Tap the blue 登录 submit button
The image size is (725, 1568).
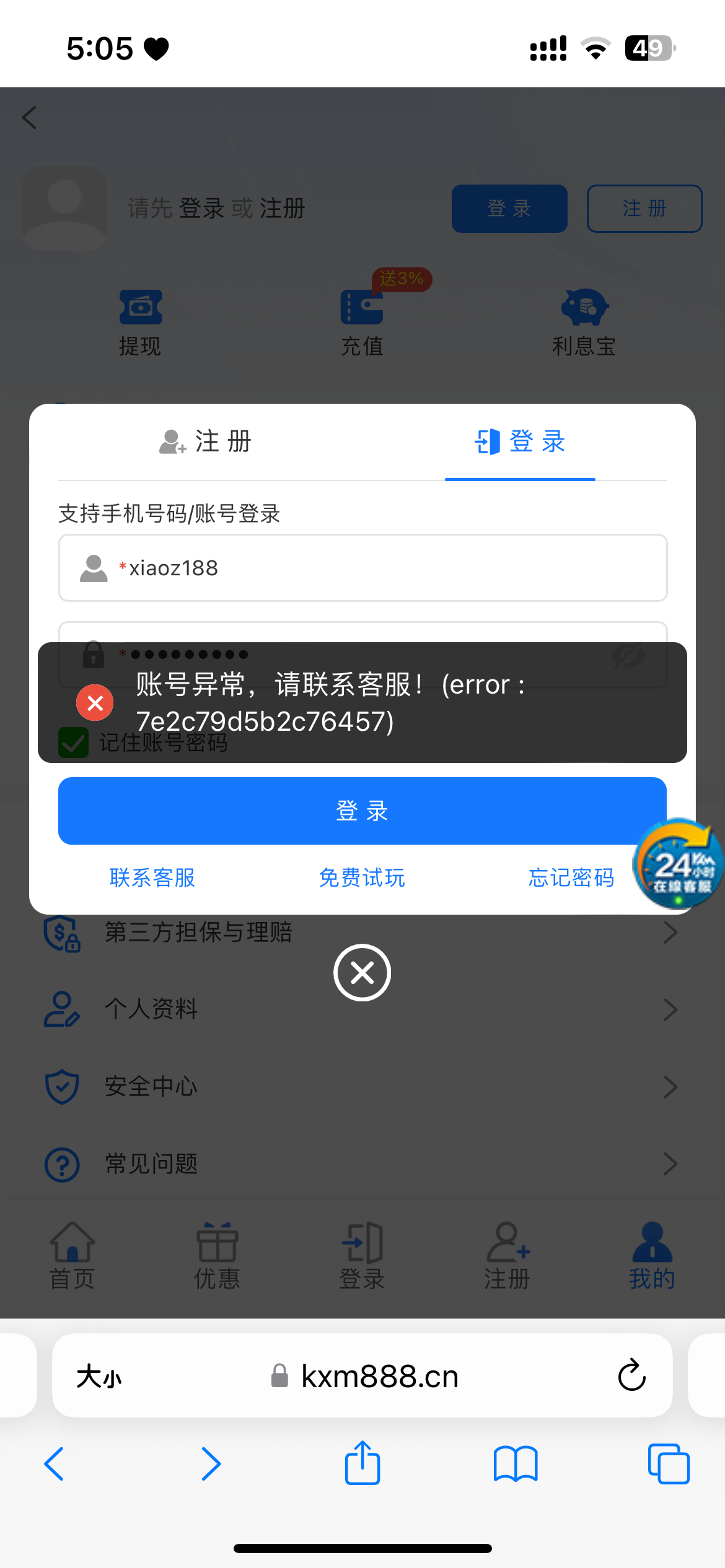[x=362, y=811]
